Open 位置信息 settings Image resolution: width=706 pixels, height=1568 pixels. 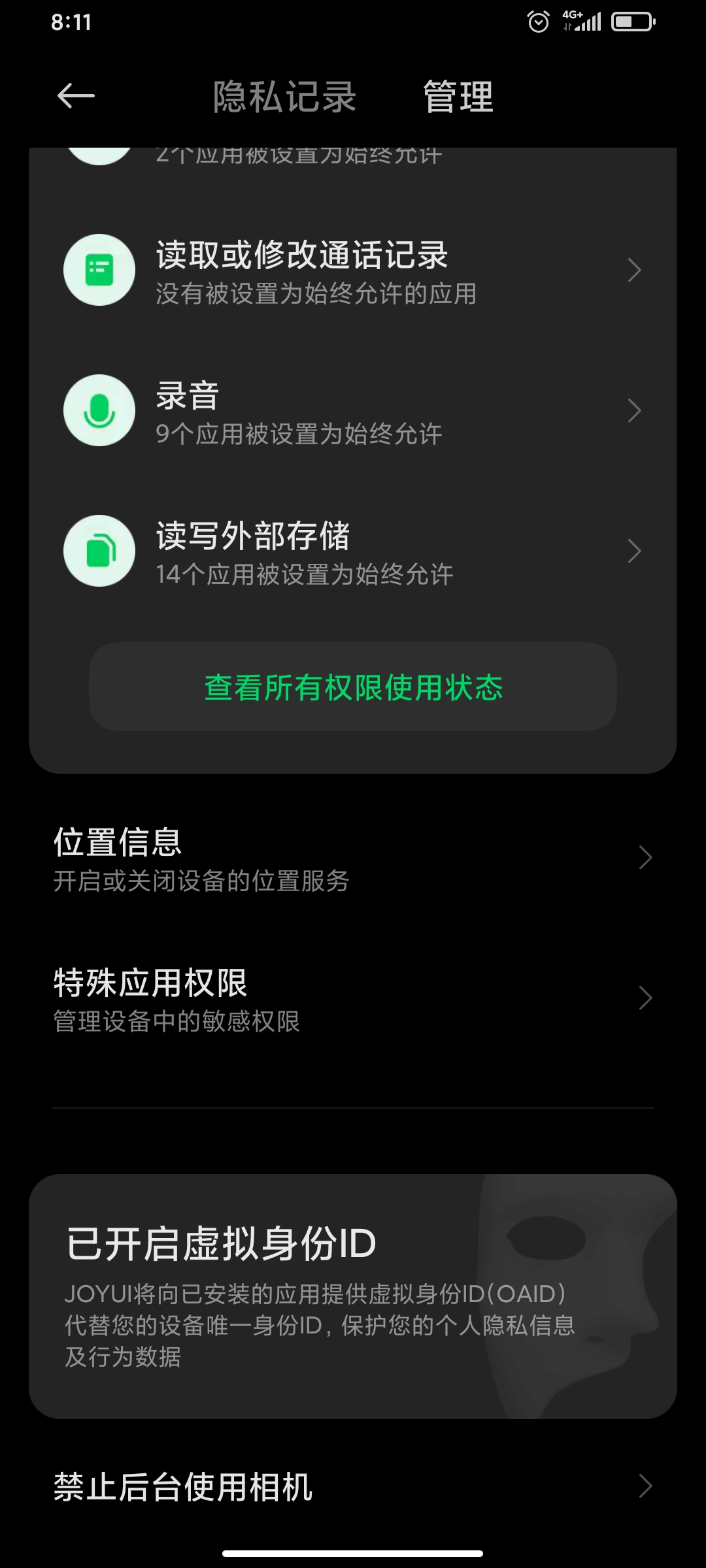tap(353, 858)
